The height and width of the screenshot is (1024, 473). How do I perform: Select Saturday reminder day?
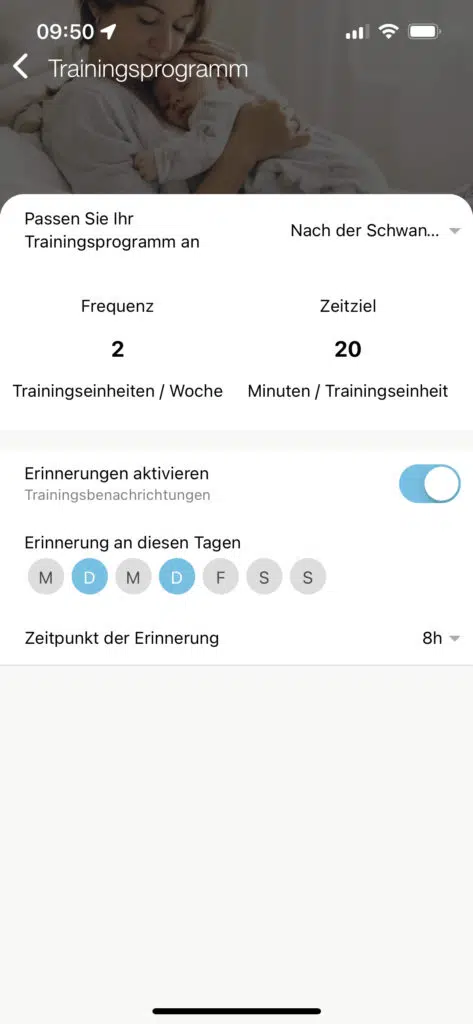264,577
